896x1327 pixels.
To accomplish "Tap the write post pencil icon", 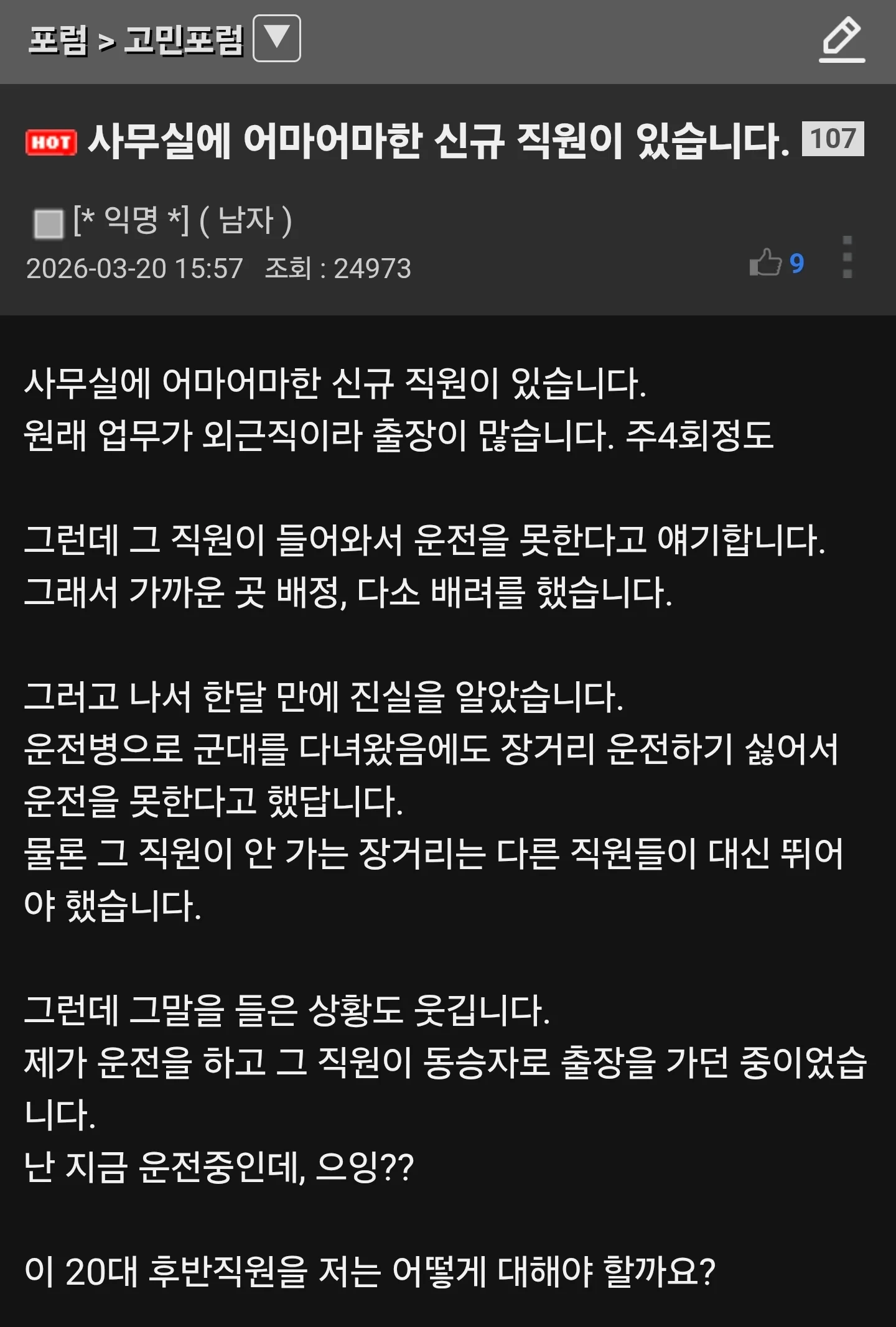I will pos(842,40).
